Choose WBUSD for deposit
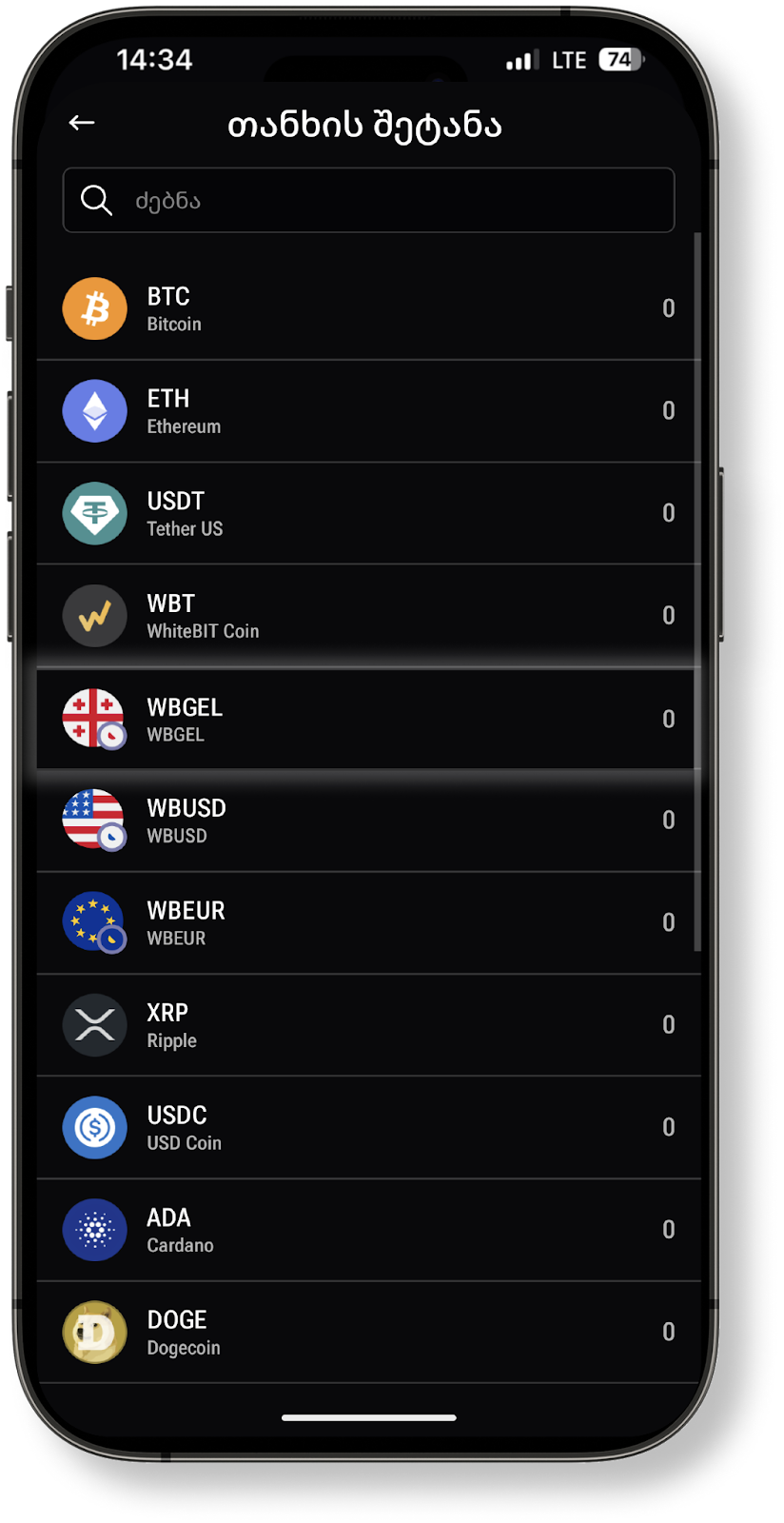 tap(368, 821)
